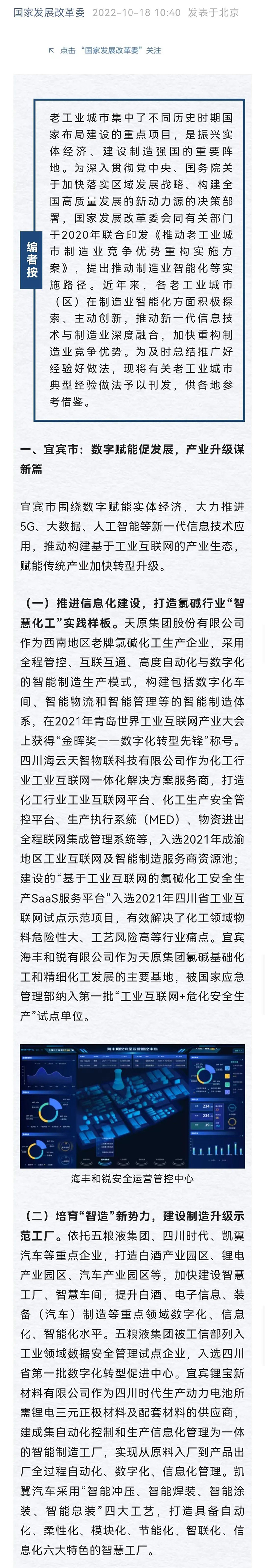Open the 国家发展改革委 account profile link
Viewport: 265px width, 1568px height.
click(x=49, y=12)
